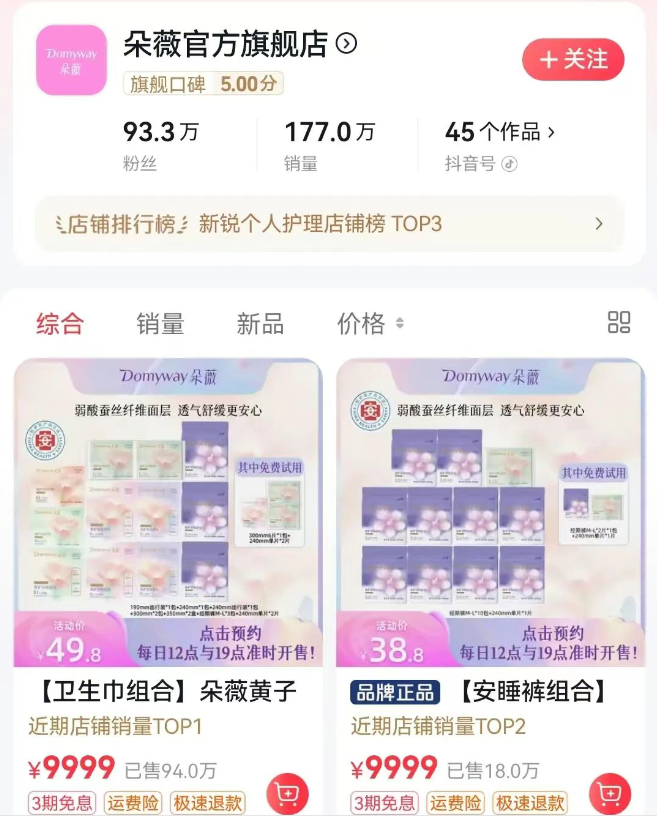Switch to the 综合 tab
The width and height of the screenshot is (657, 820).
point(60,323)
